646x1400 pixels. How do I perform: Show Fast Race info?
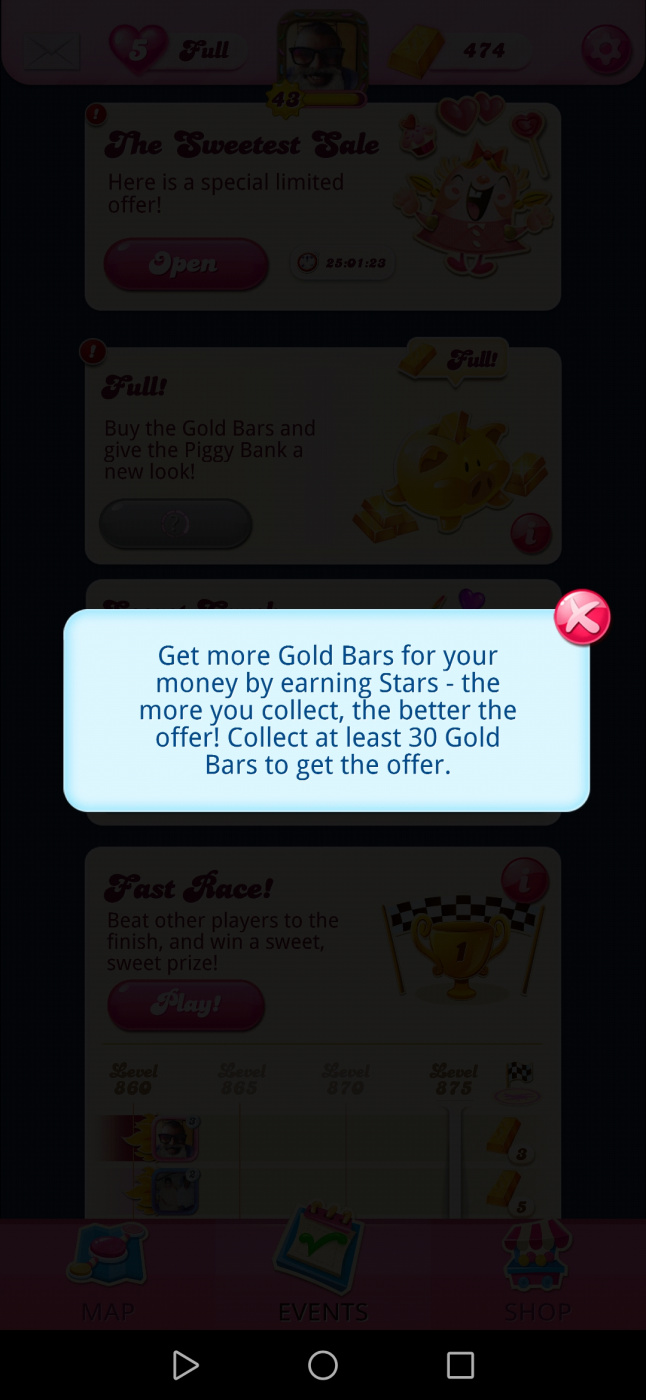pyautogui.click(x=524, y=881)
